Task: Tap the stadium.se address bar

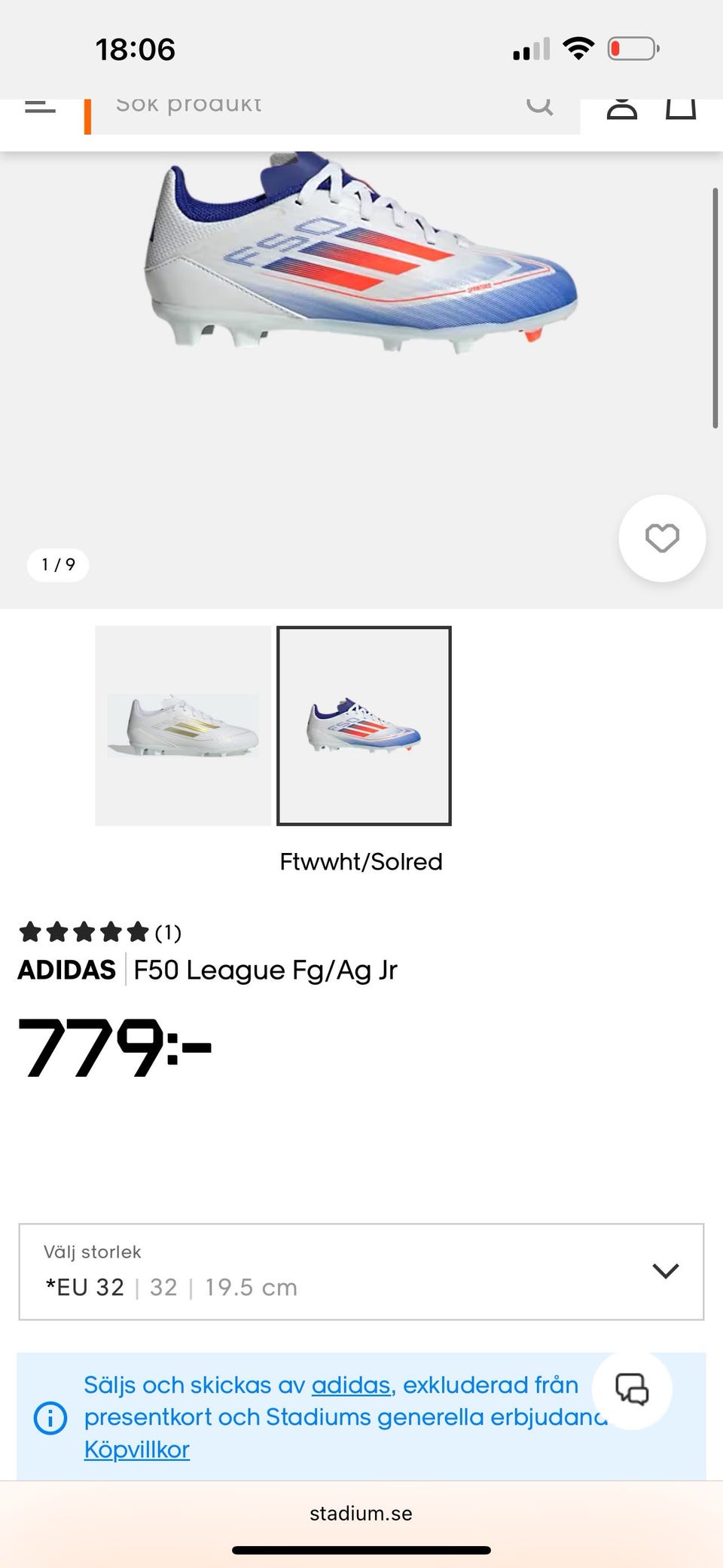Action: coord(361,1514)
